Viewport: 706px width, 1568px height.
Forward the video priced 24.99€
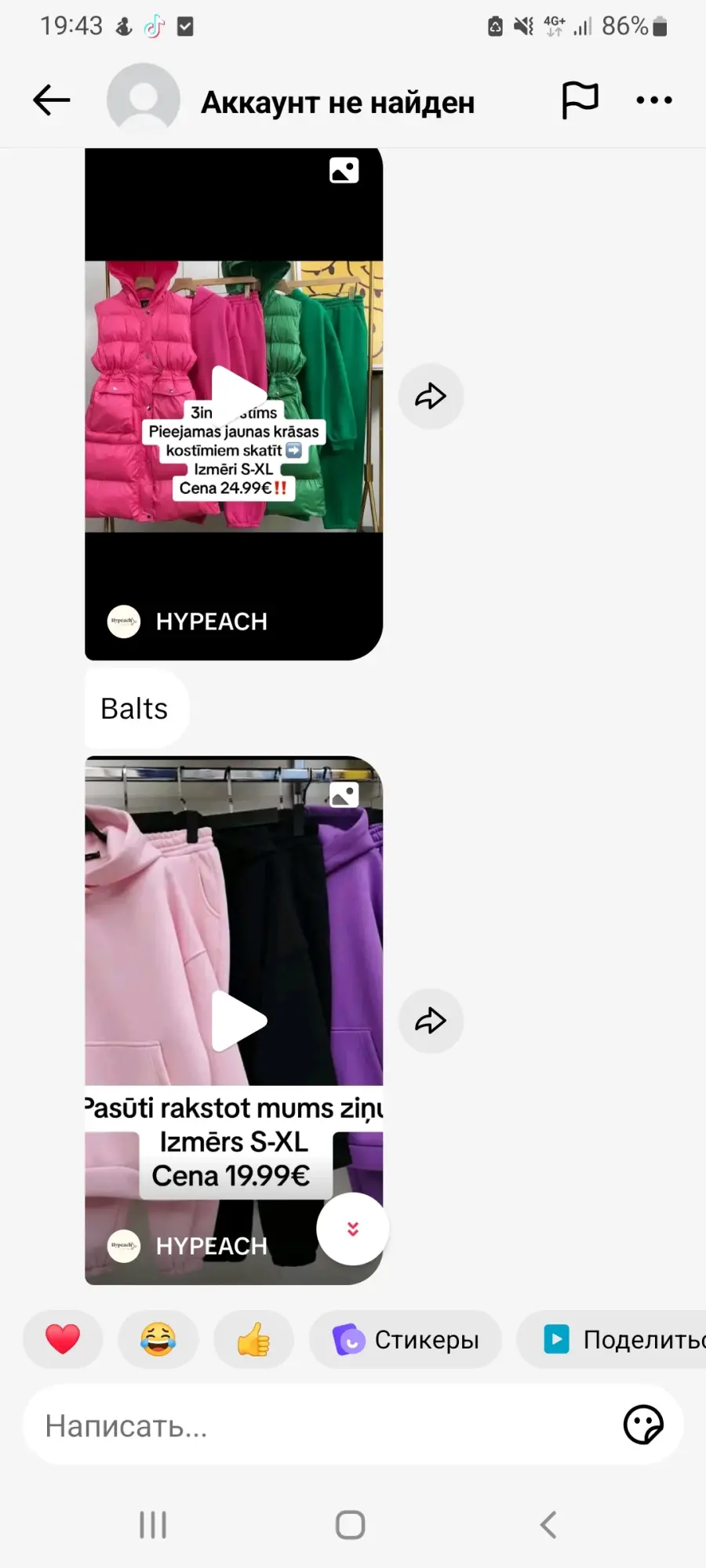[431, 397]
